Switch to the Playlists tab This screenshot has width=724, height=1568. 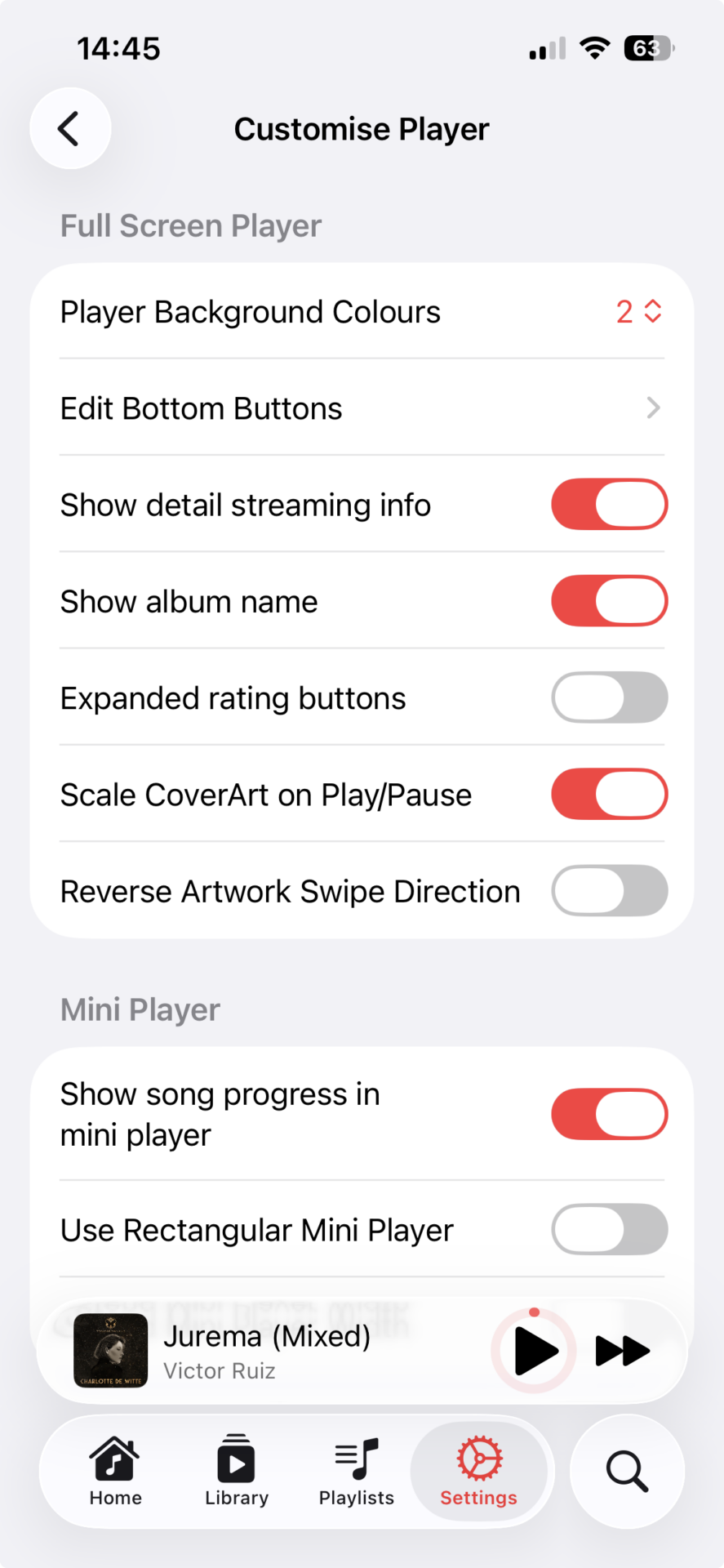tap(357, 1471)
